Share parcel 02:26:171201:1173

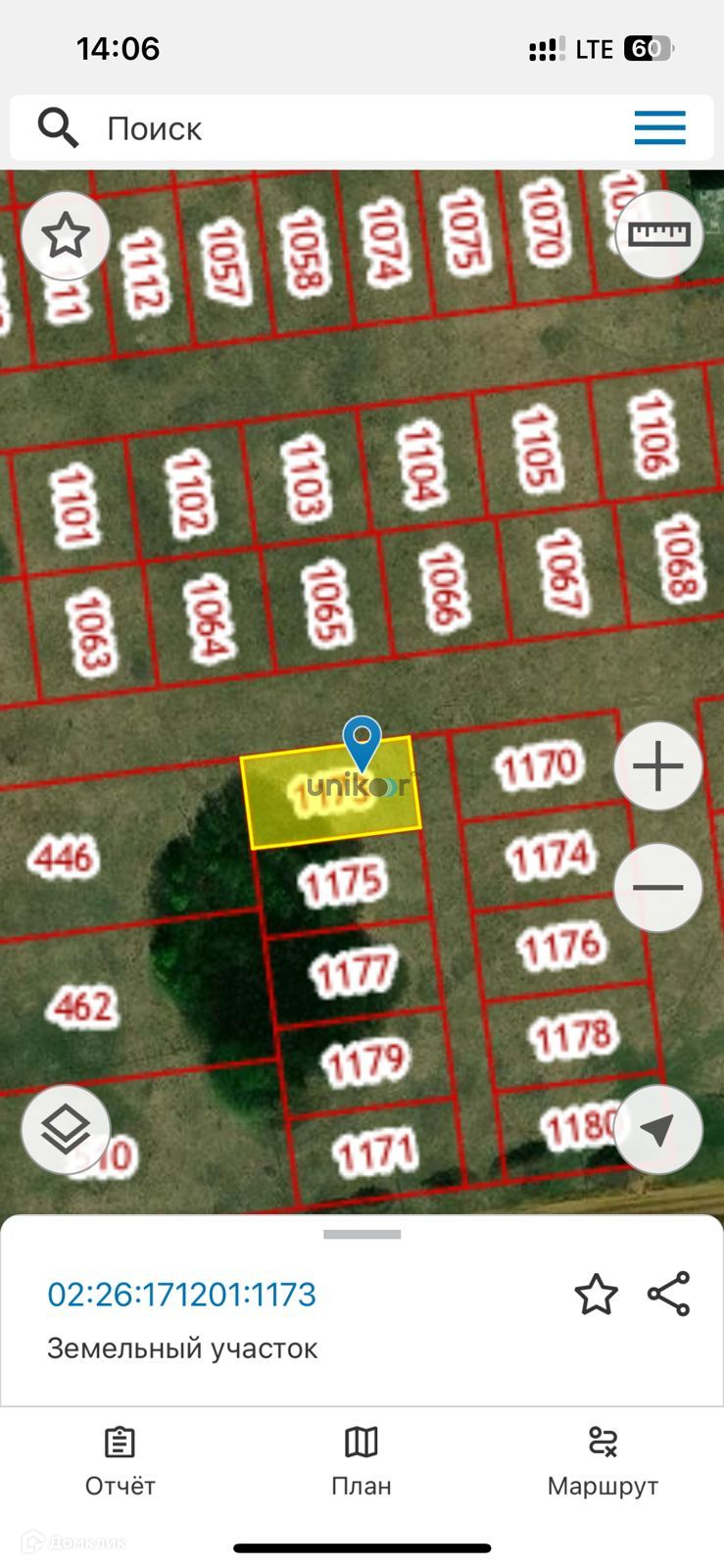669,1295
